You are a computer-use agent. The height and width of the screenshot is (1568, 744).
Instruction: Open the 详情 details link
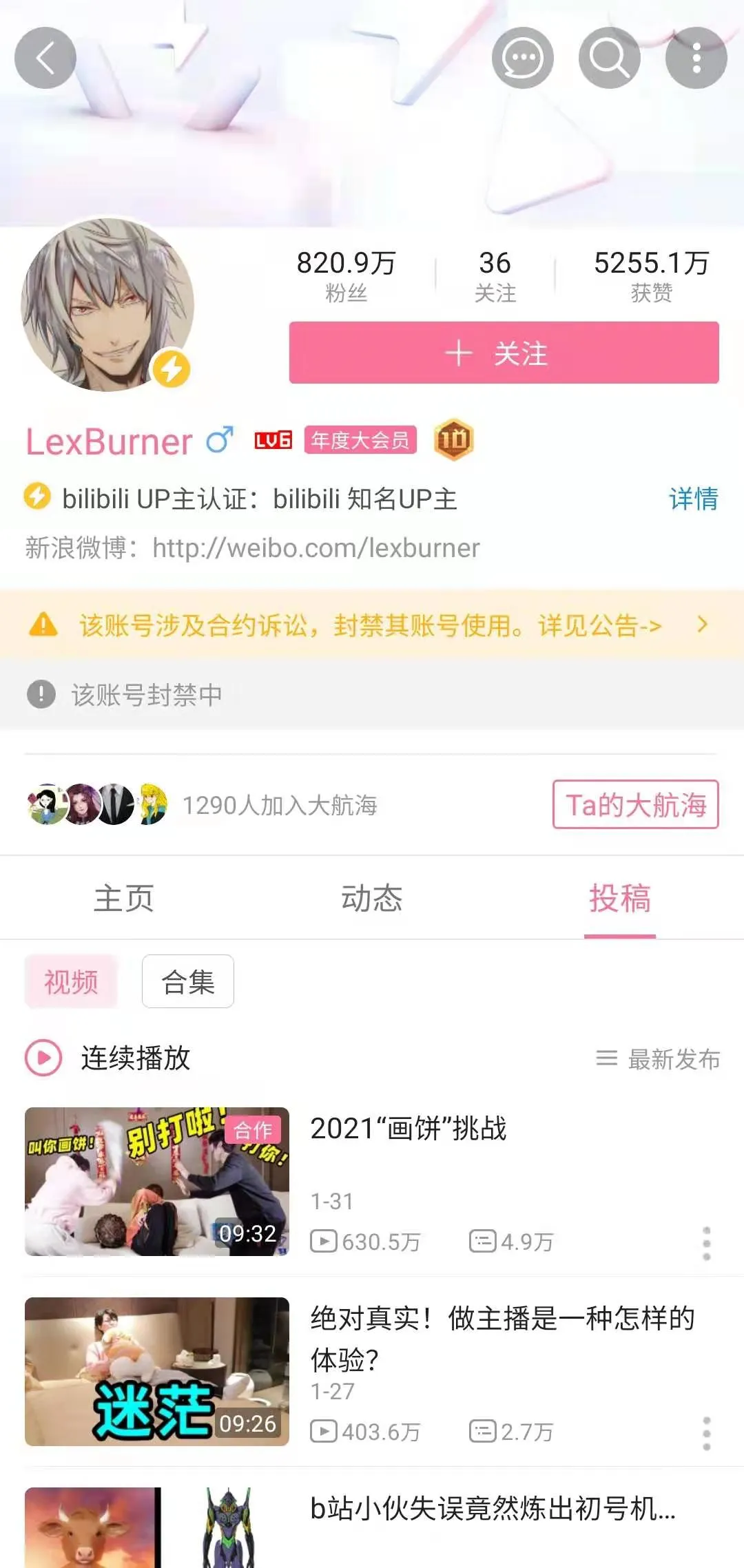[x=693, y=499]
